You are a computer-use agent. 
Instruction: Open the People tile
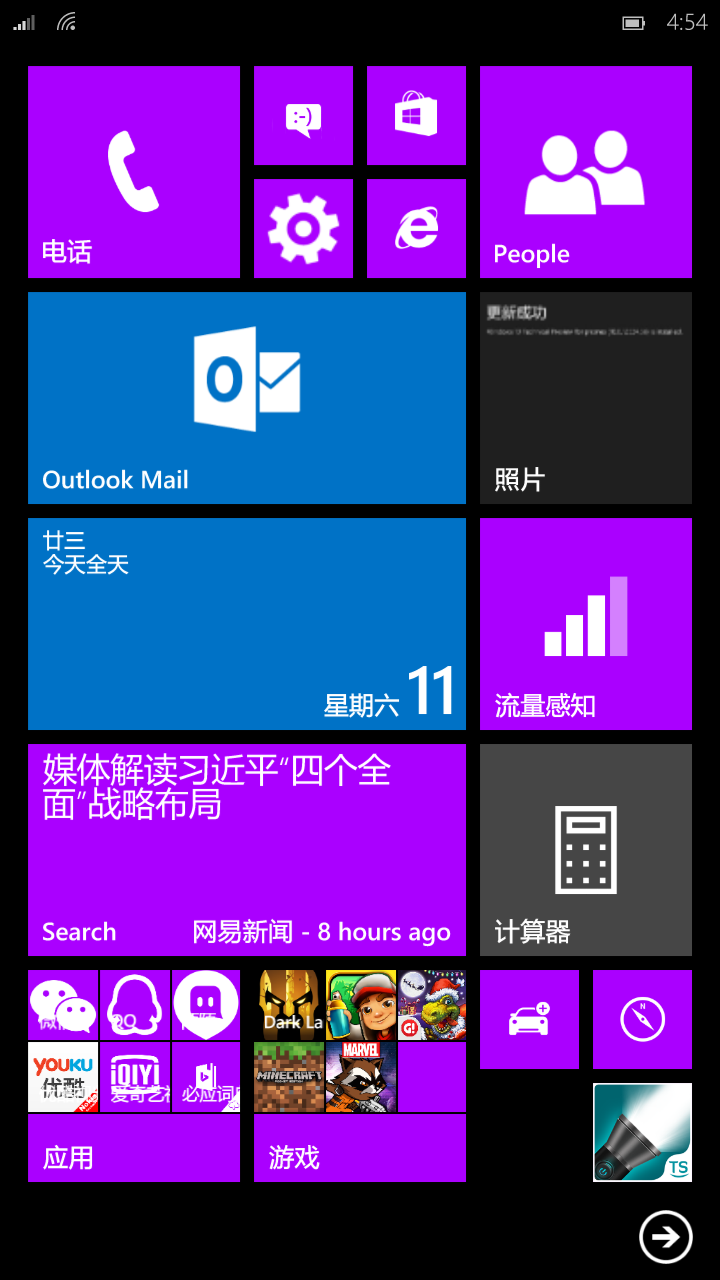click(585, 171)
